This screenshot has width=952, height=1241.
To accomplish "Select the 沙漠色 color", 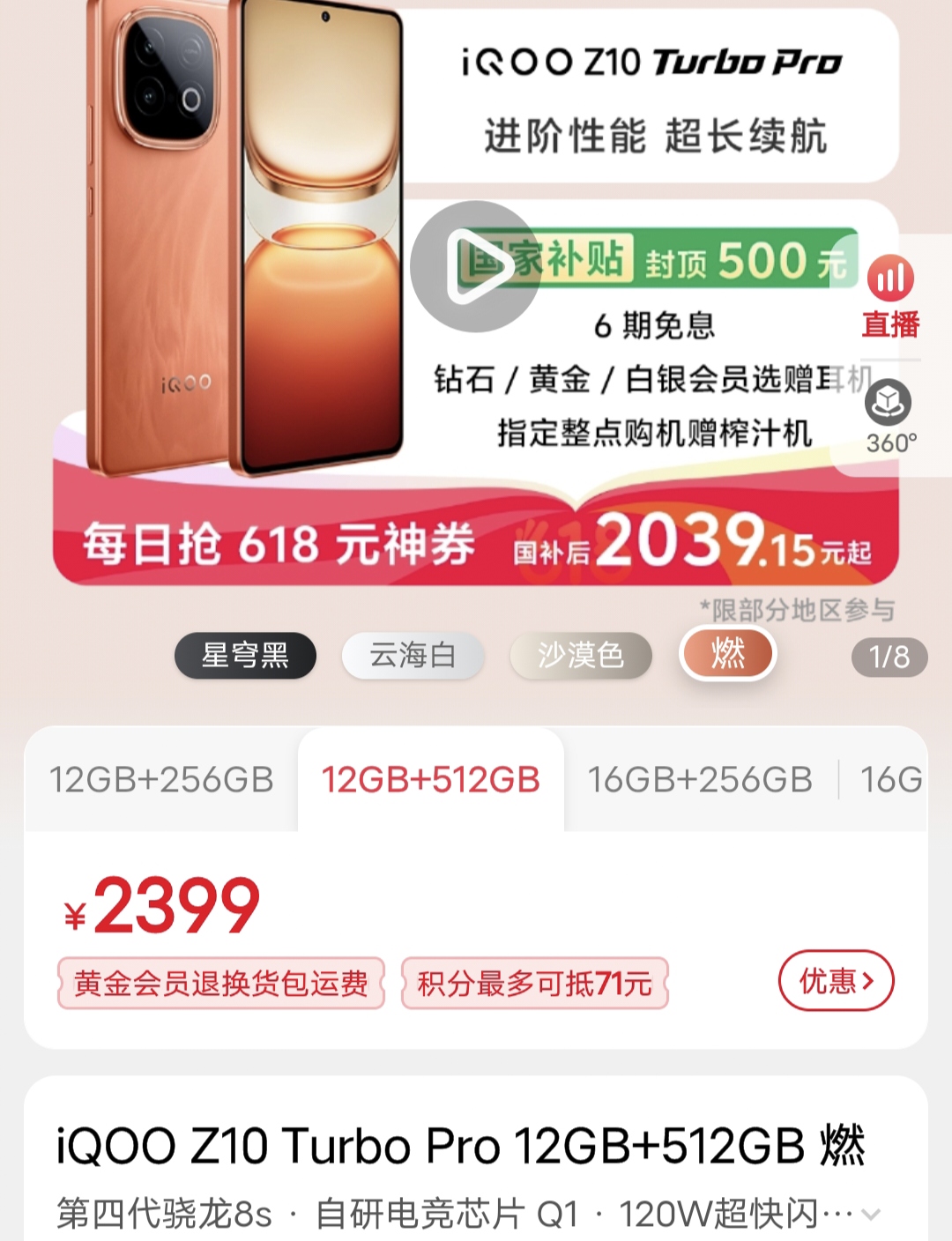I will pos(581,656).
